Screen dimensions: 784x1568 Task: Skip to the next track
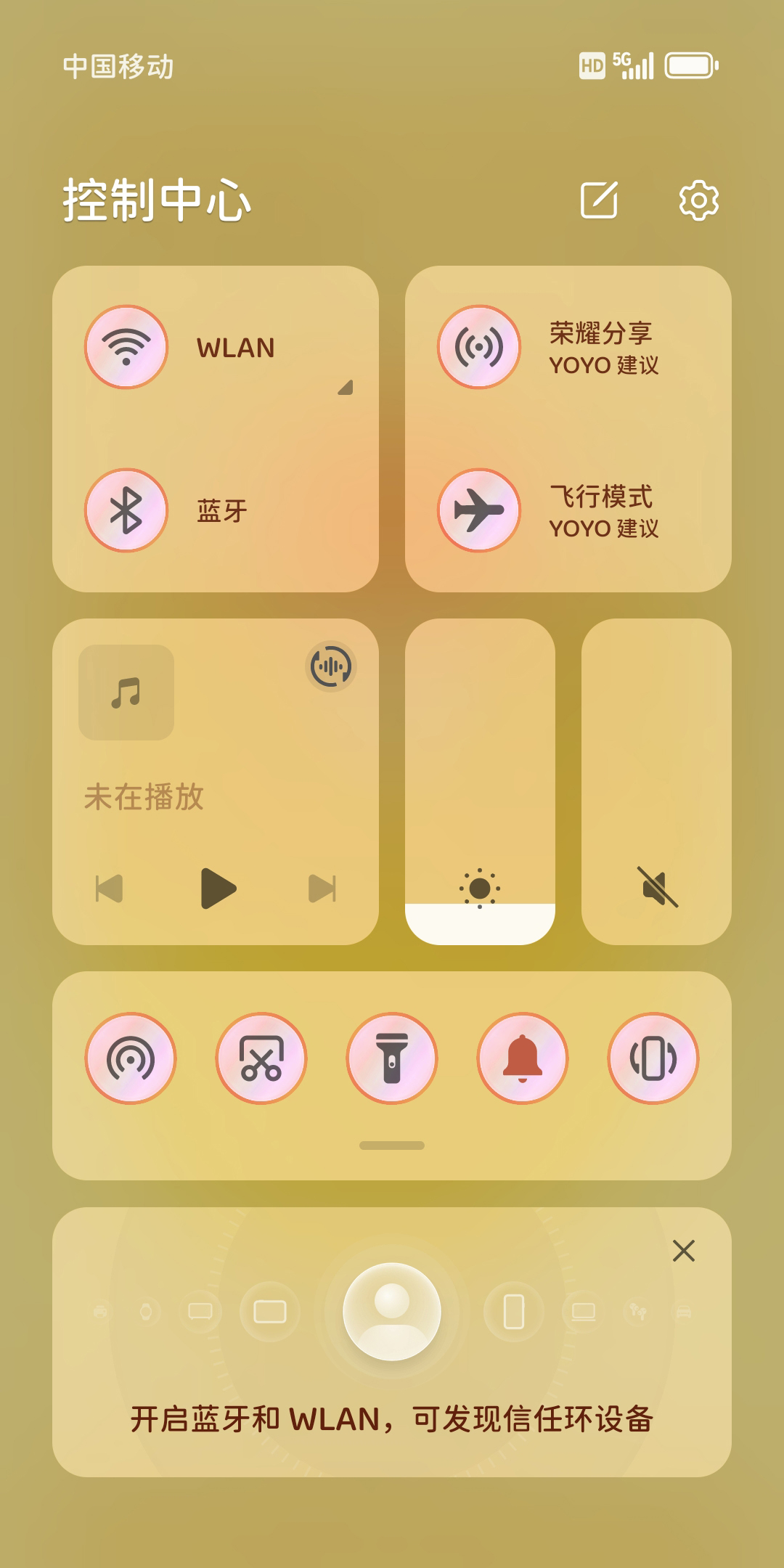(x=322, y=889)
